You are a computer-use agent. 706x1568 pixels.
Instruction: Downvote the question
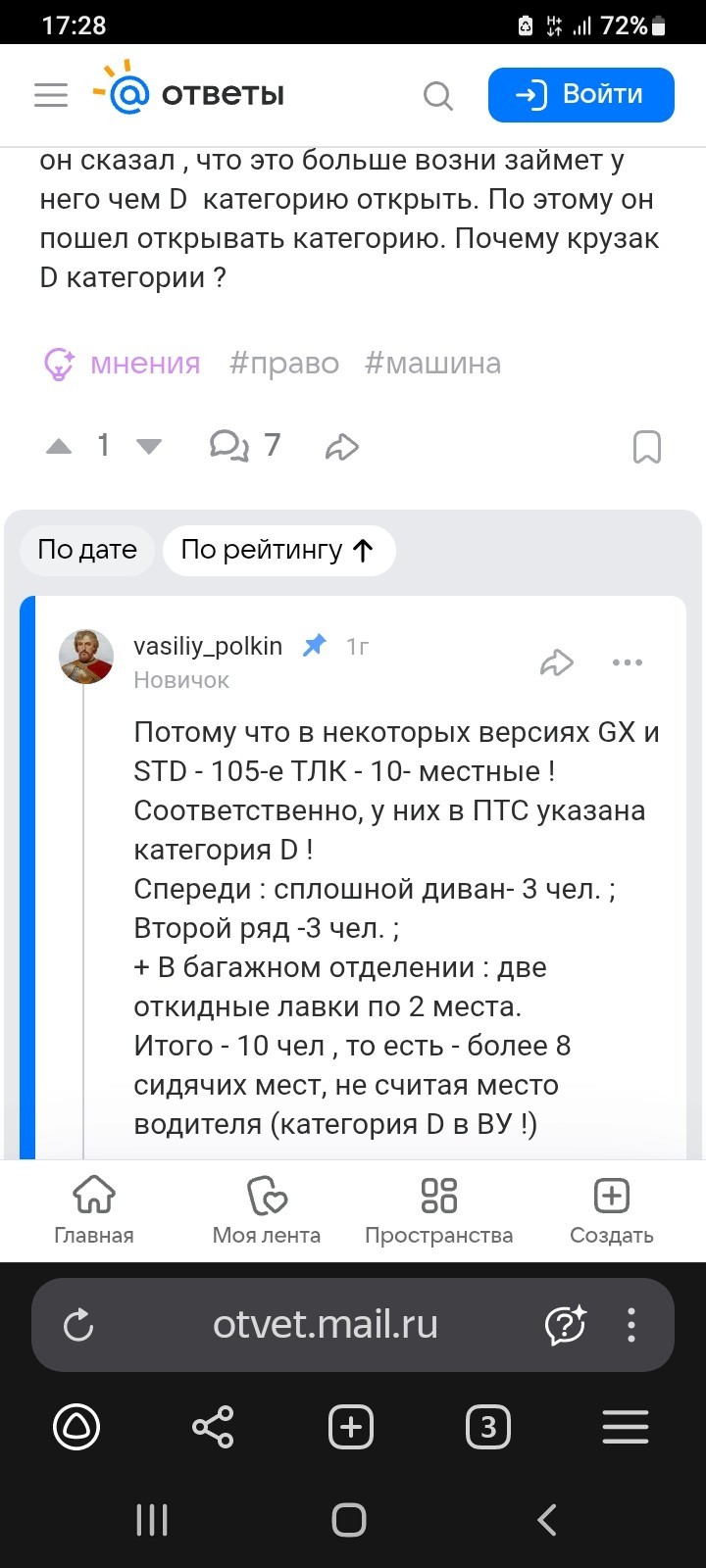point(149,447)
